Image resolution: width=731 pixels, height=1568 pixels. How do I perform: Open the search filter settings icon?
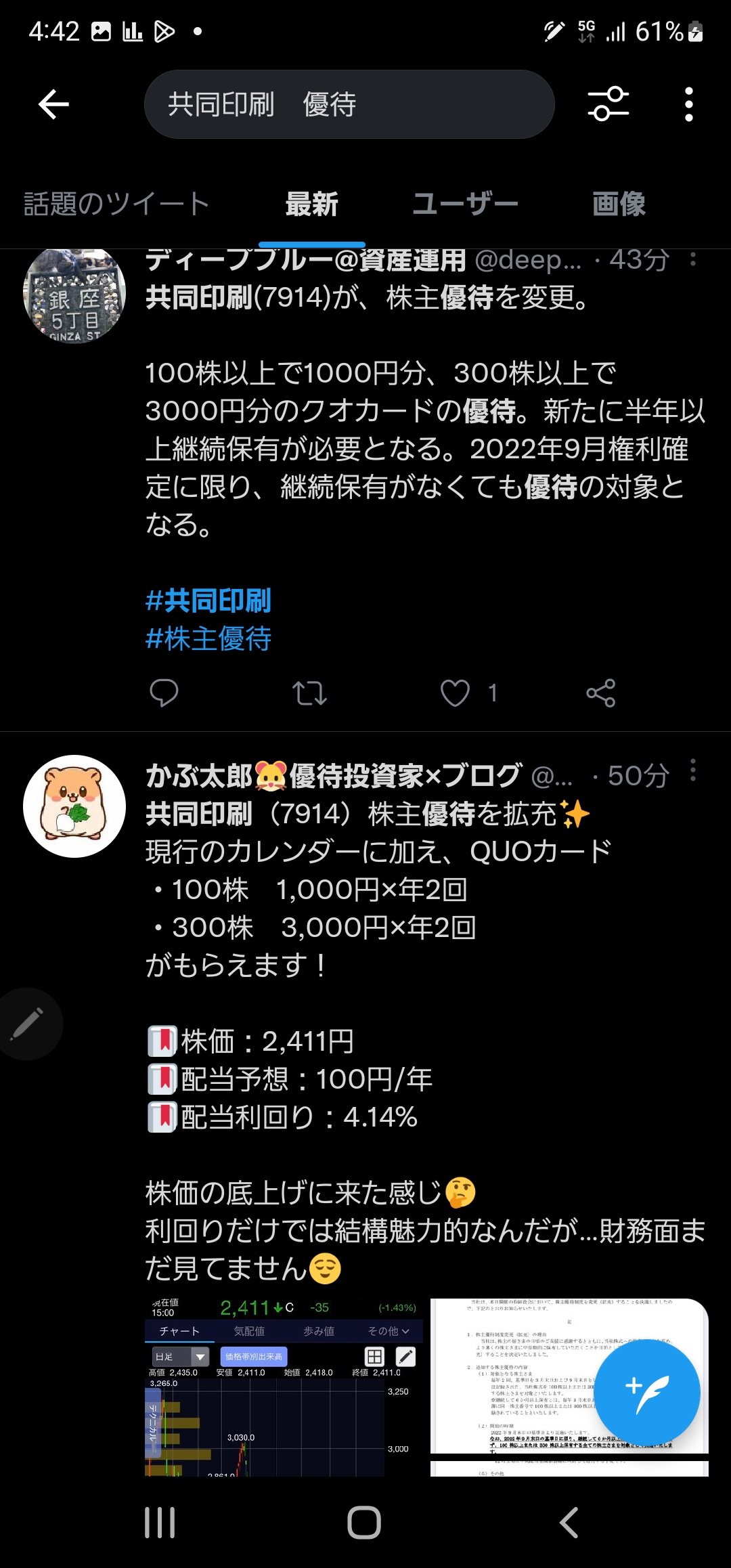(x=608, y=104)
